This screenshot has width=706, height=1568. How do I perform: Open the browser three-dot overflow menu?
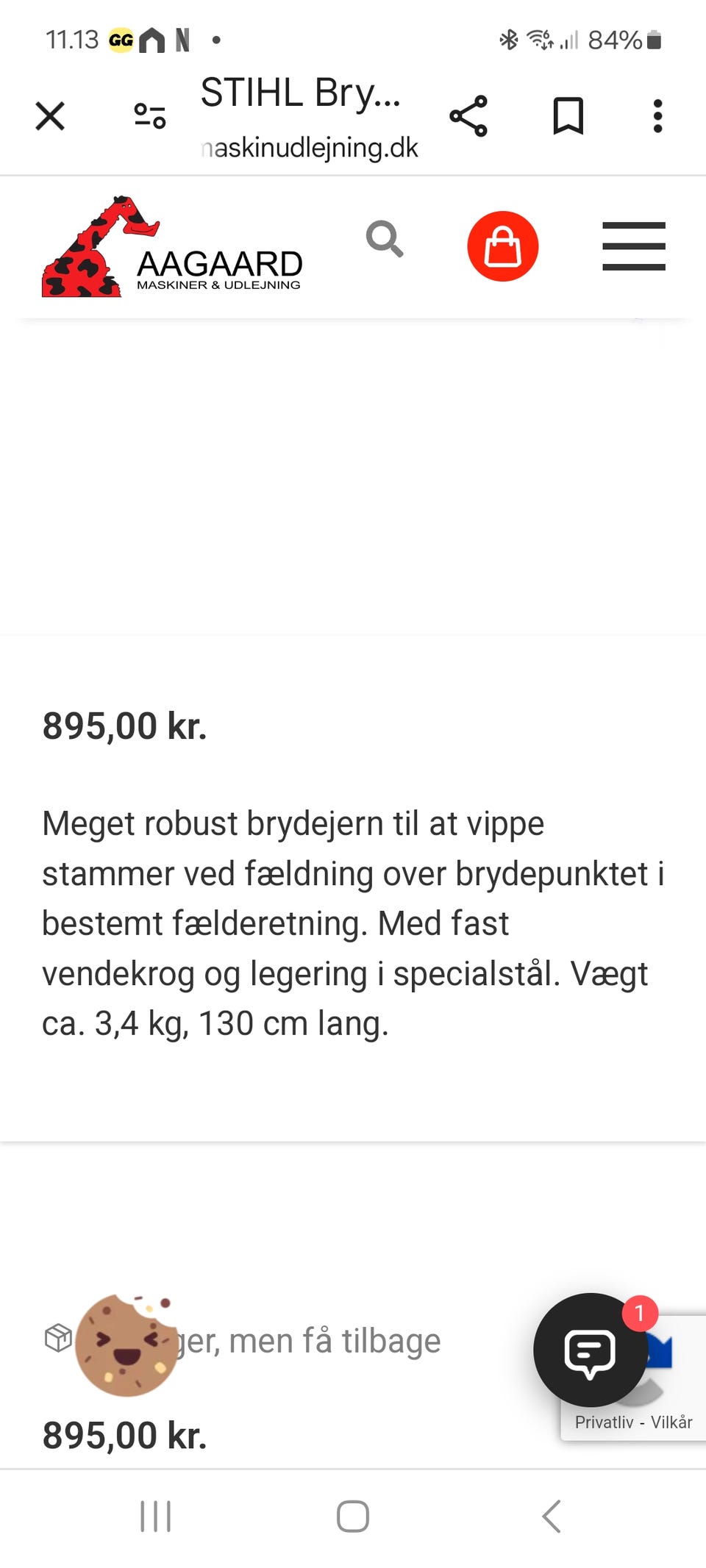tap(657, 115)
